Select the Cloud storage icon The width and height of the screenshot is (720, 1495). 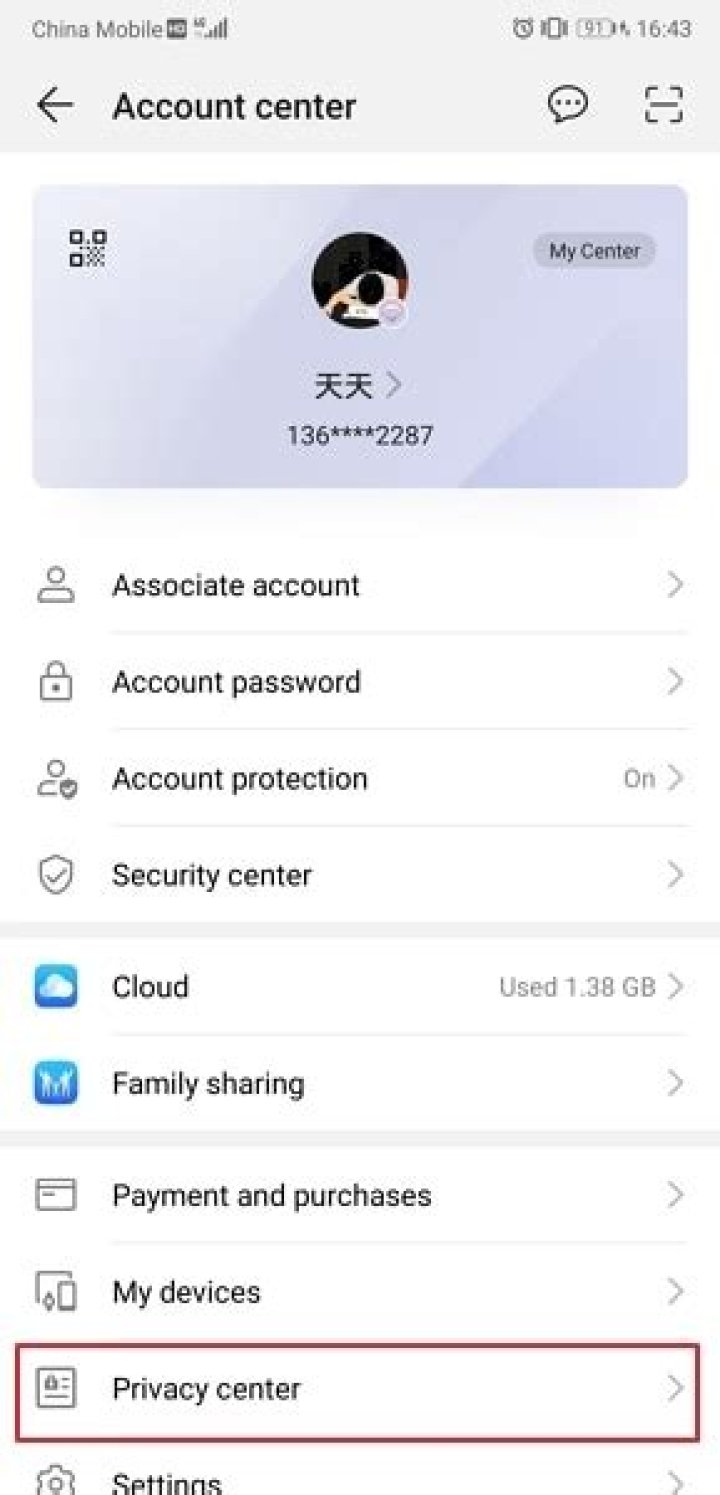point(57,987)
